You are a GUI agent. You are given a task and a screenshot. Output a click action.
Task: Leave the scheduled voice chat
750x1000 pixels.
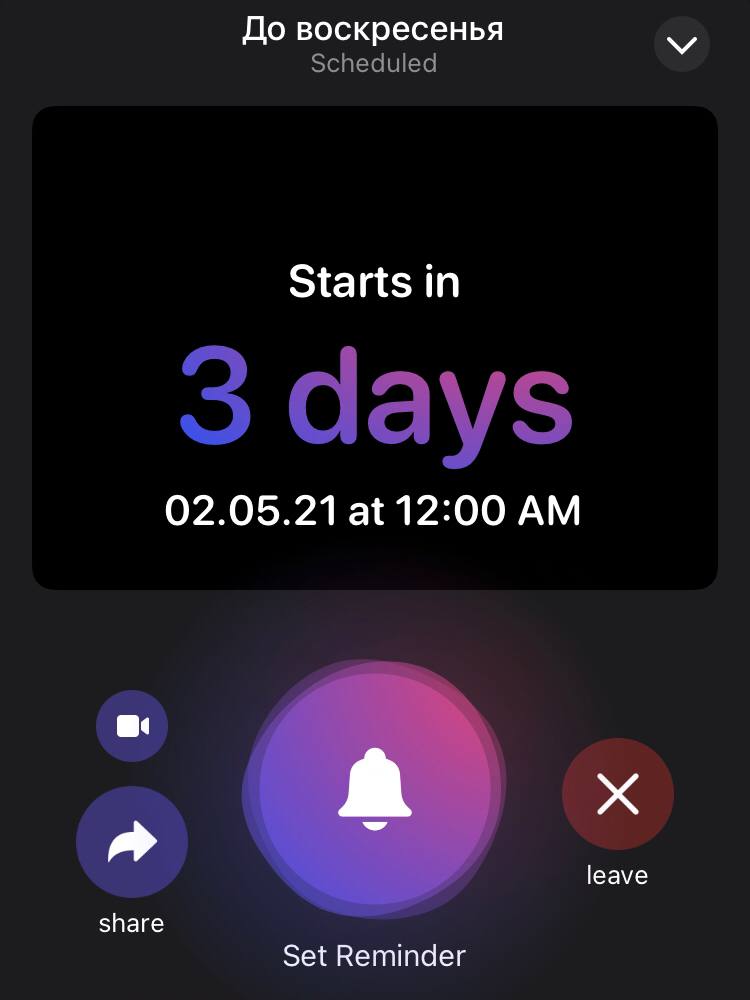(x=617, y=796)
